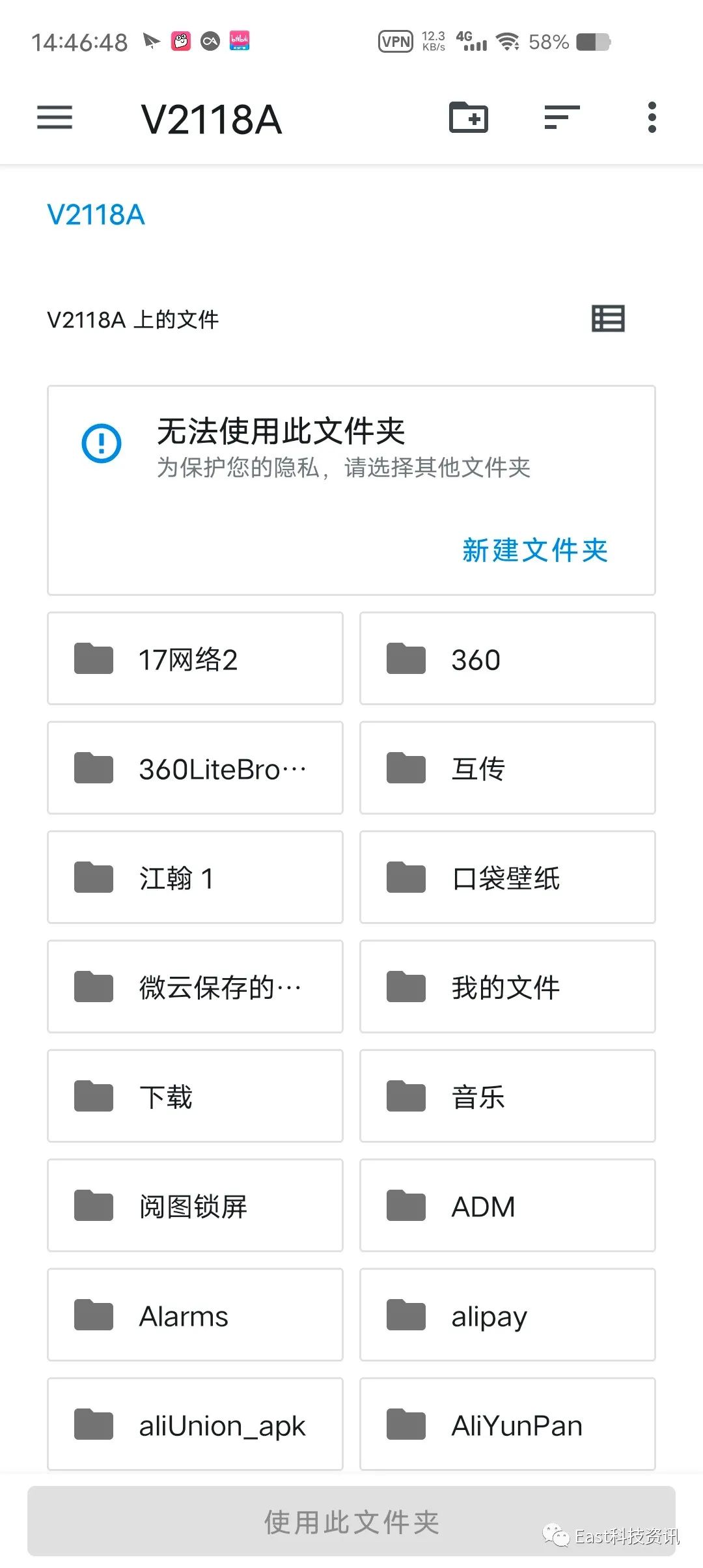Open the AliYunPan folder
This screenshot has height=1568, width=703.
point(507,1424)
